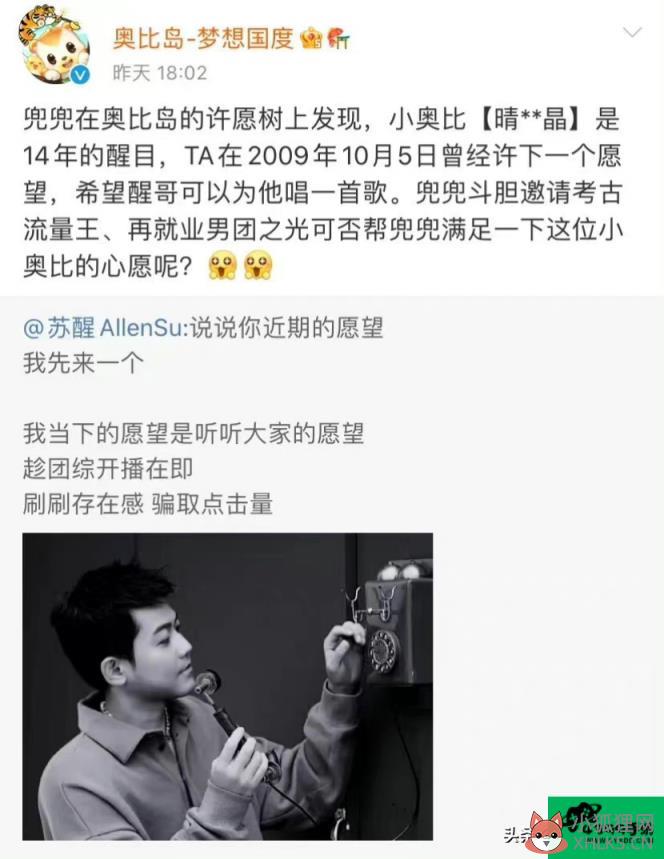Viewport: 664px width, 859px height.
Task: View the reposted black-and-white photo
Action: tap(228, 685)
